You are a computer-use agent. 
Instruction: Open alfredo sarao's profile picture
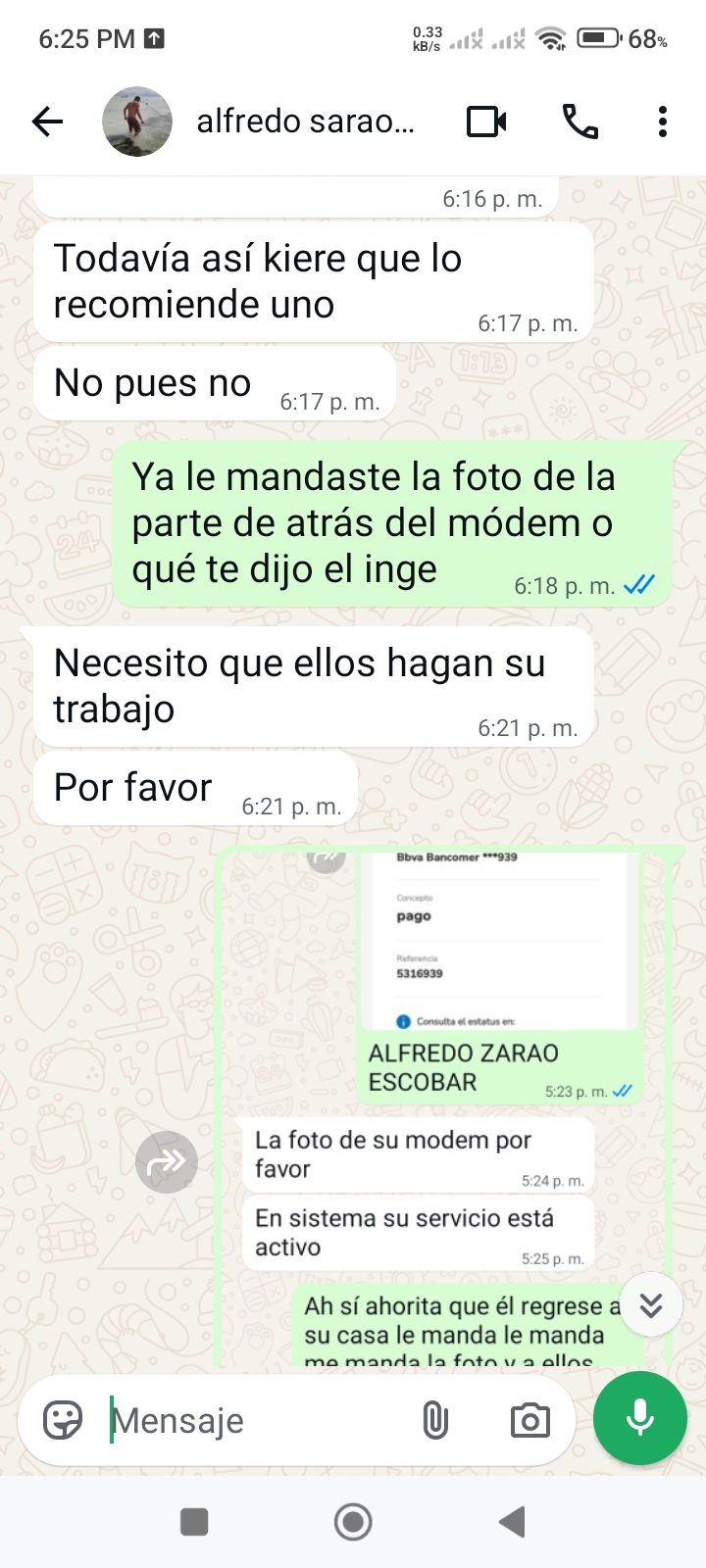pyautogui.click(x=137, y=122)
